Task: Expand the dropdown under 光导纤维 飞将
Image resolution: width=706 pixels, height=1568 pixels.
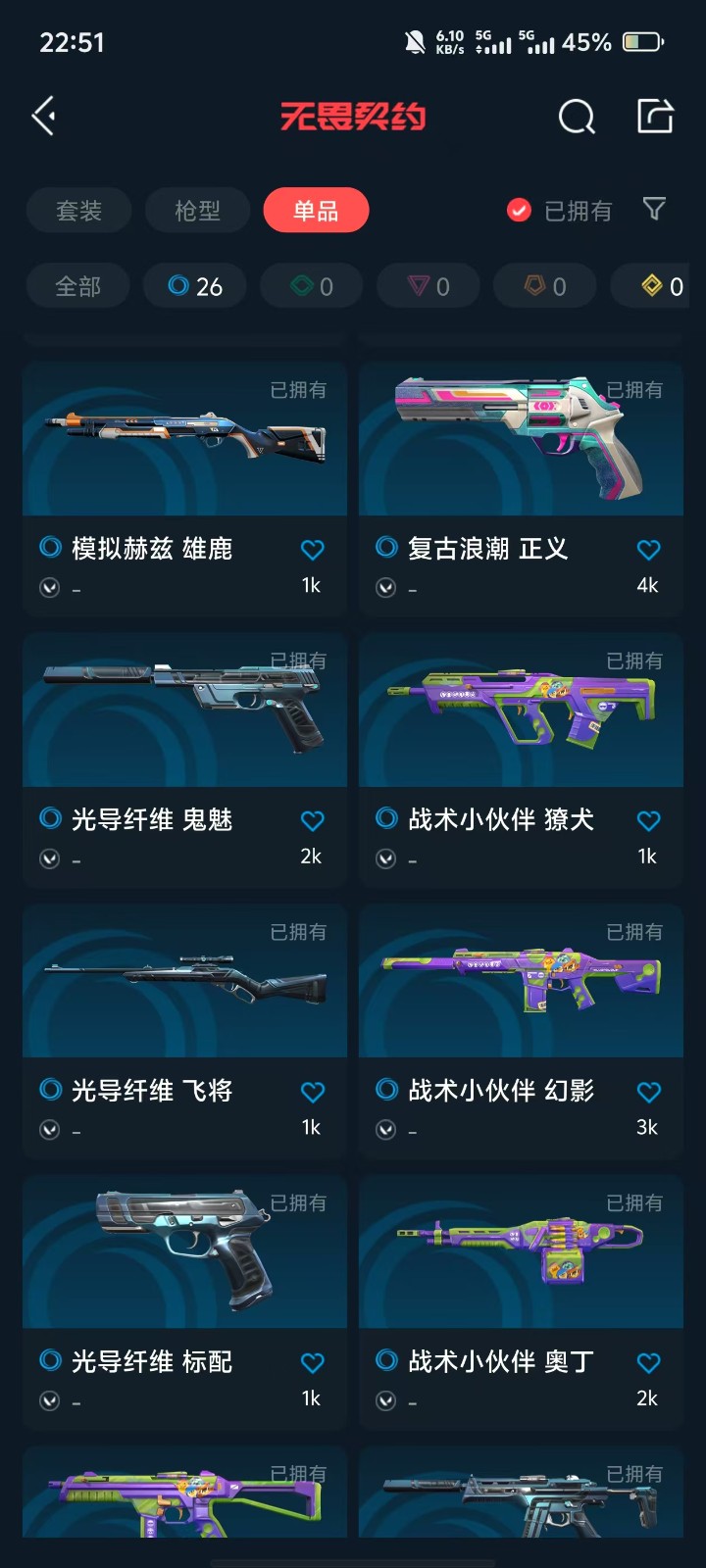Action: [50, 1130]
